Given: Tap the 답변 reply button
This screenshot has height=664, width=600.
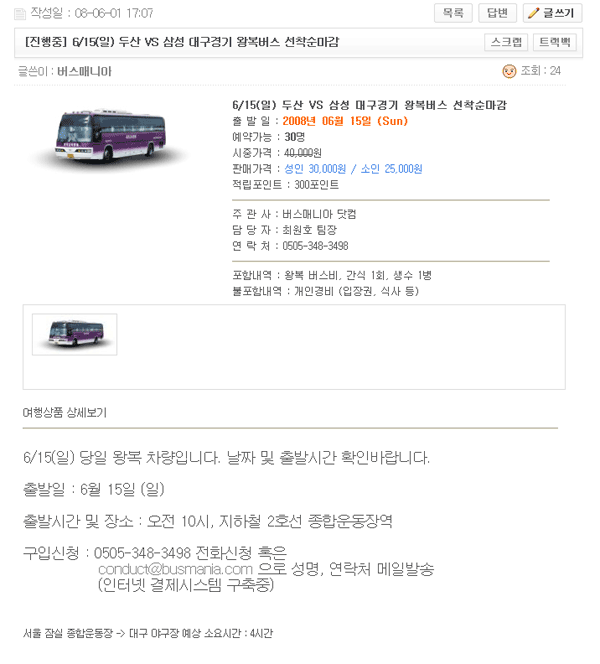Looking at the screenshot, I should (x=497, y=13).
